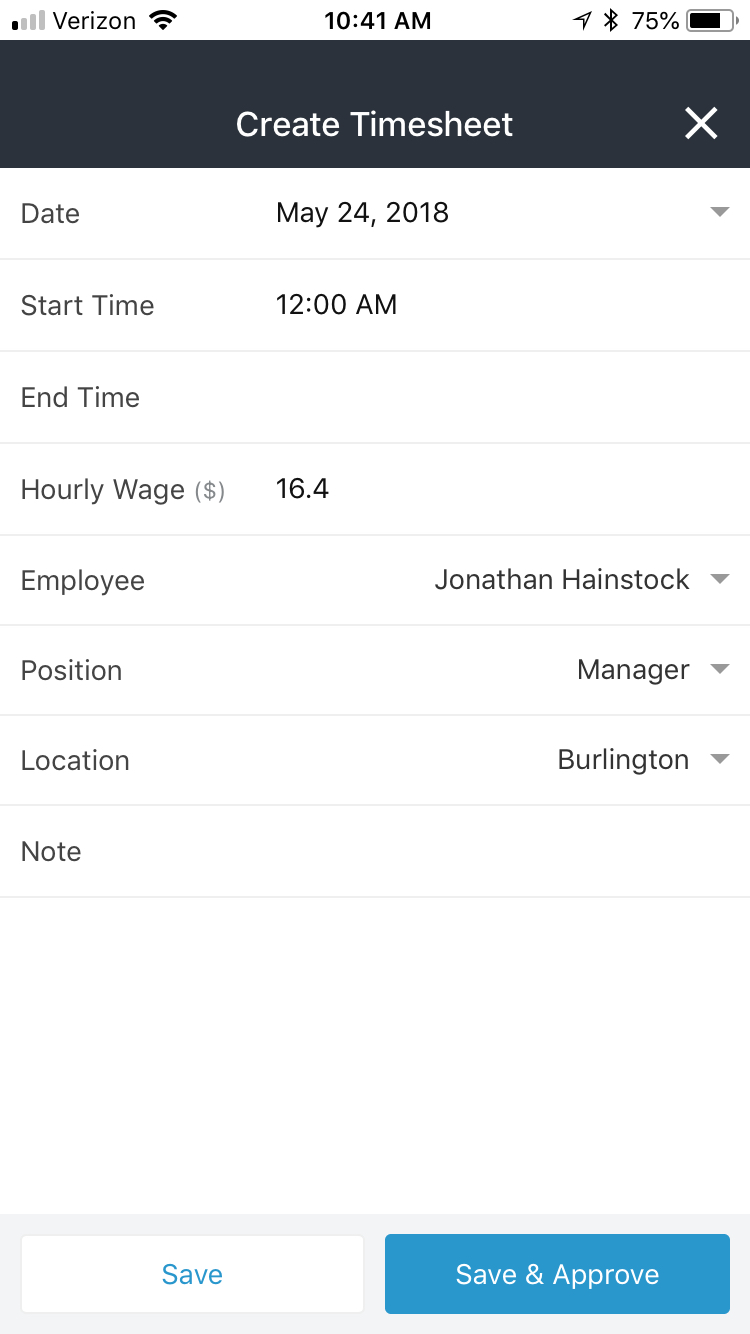Tap the Save button
Viewport: 750px width, 1334px height.
click(x=192, y=1274)
